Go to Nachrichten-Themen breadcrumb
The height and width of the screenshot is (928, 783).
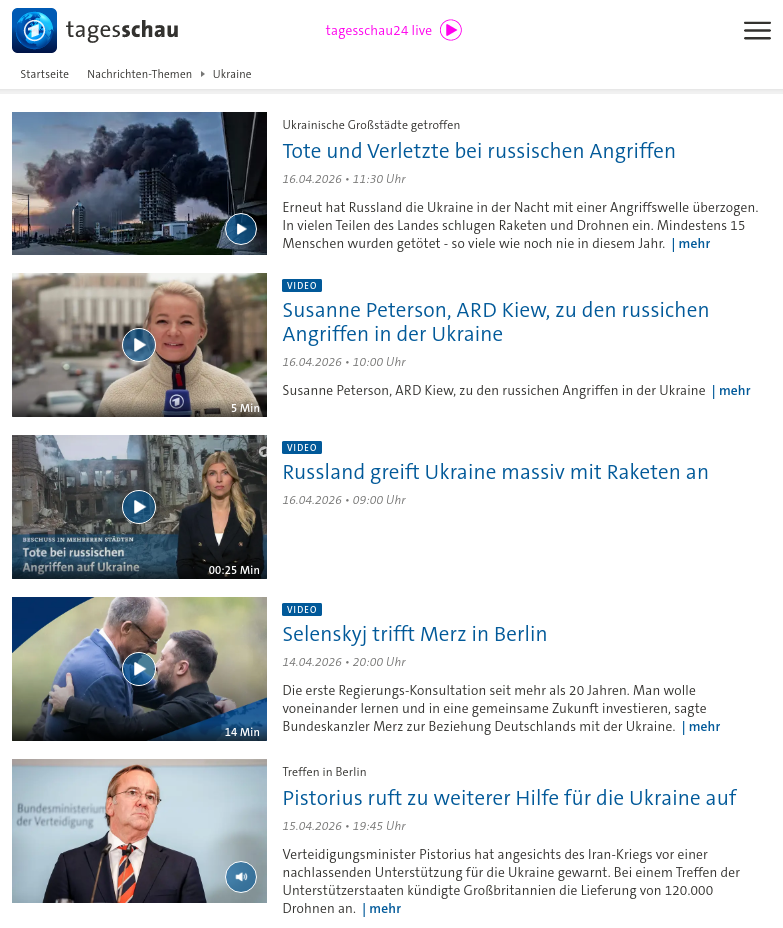(x=139, y=74)
